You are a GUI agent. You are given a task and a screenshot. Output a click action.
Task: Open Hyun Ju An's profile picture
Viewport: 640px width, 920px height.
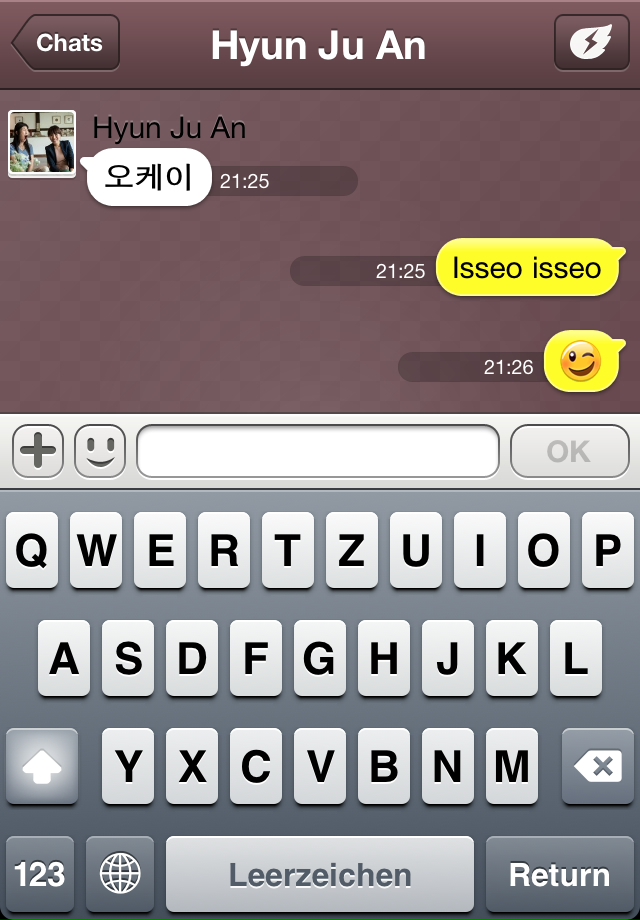pos(42,144)
